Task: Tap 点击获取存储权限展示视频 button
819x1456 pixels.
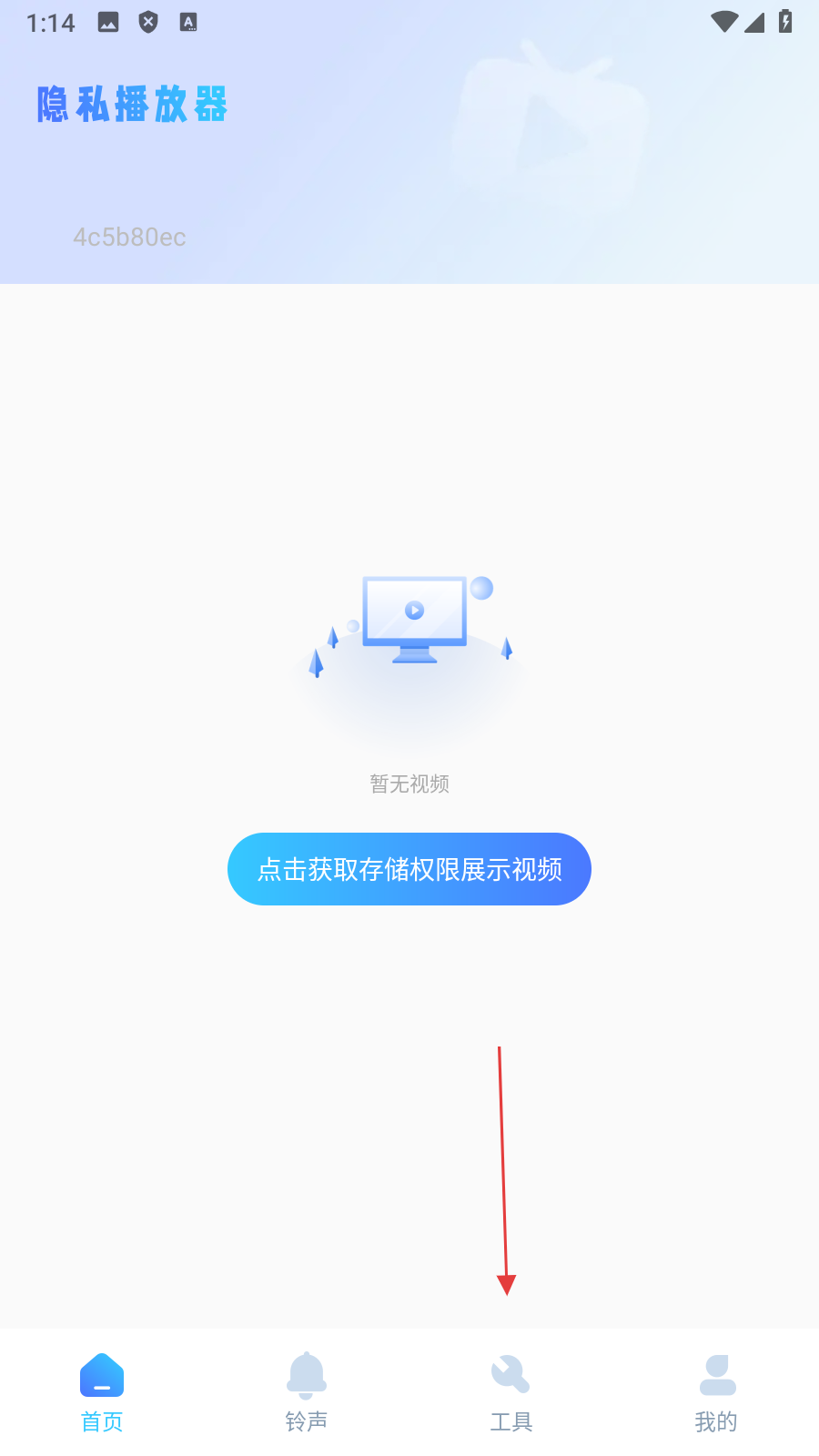Action: pyautogui.click(x=409, y=869)
